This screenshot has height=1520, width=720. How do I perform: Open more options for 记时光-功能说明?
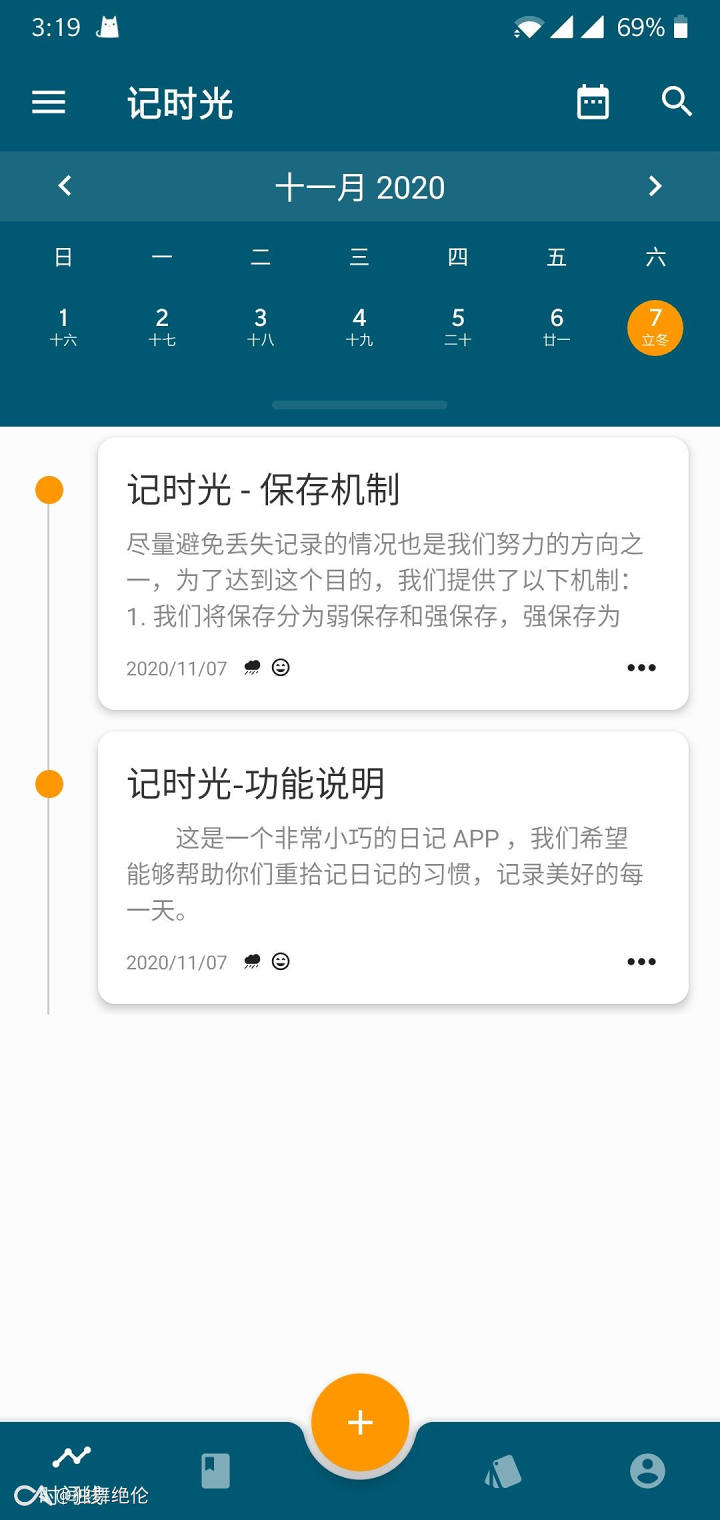click(x=641, y=962)
